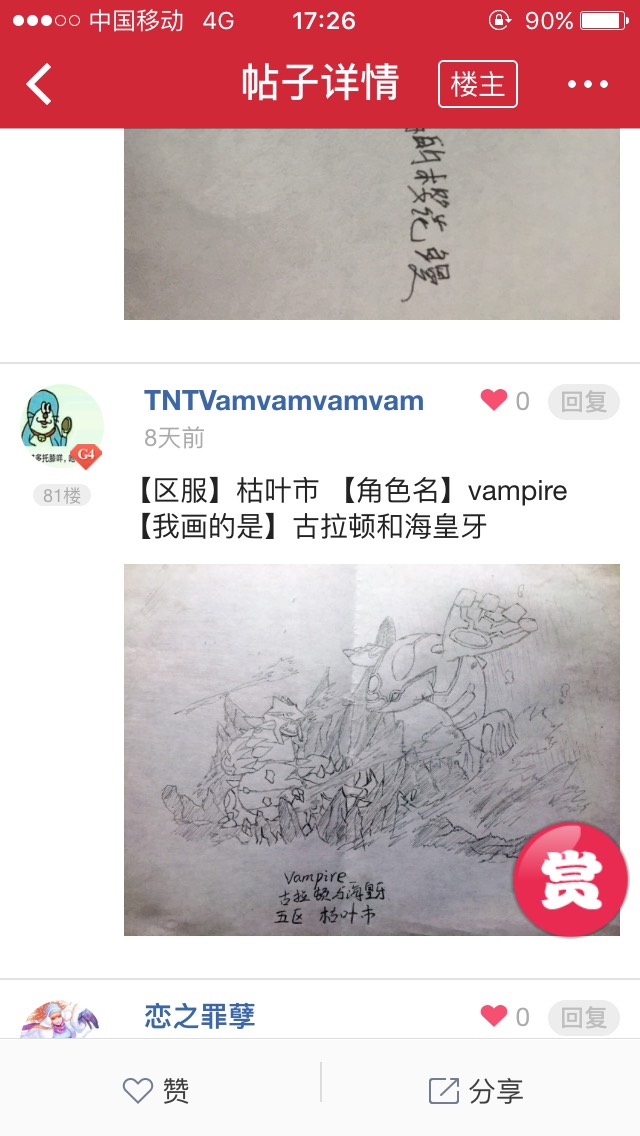Image resolution: width=640 pixels, height=1136 pixels.
Task: View the image at the top of the thread
Action: pyautogui.click(x=372, y=224)
